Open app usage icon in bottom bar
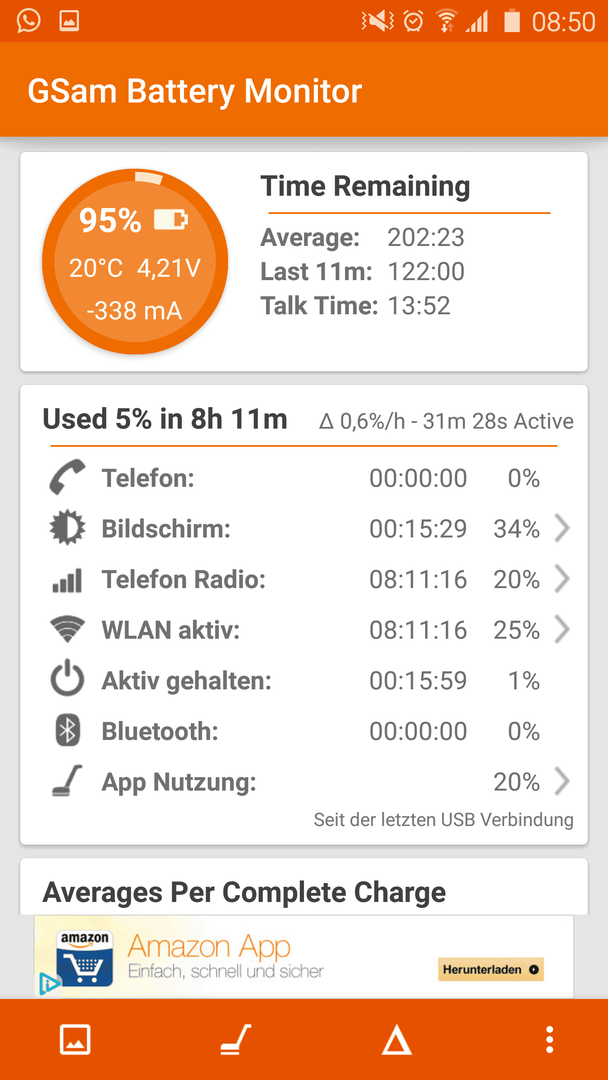The height and width of the screenshot is (1080, 608). point(236,1039)
